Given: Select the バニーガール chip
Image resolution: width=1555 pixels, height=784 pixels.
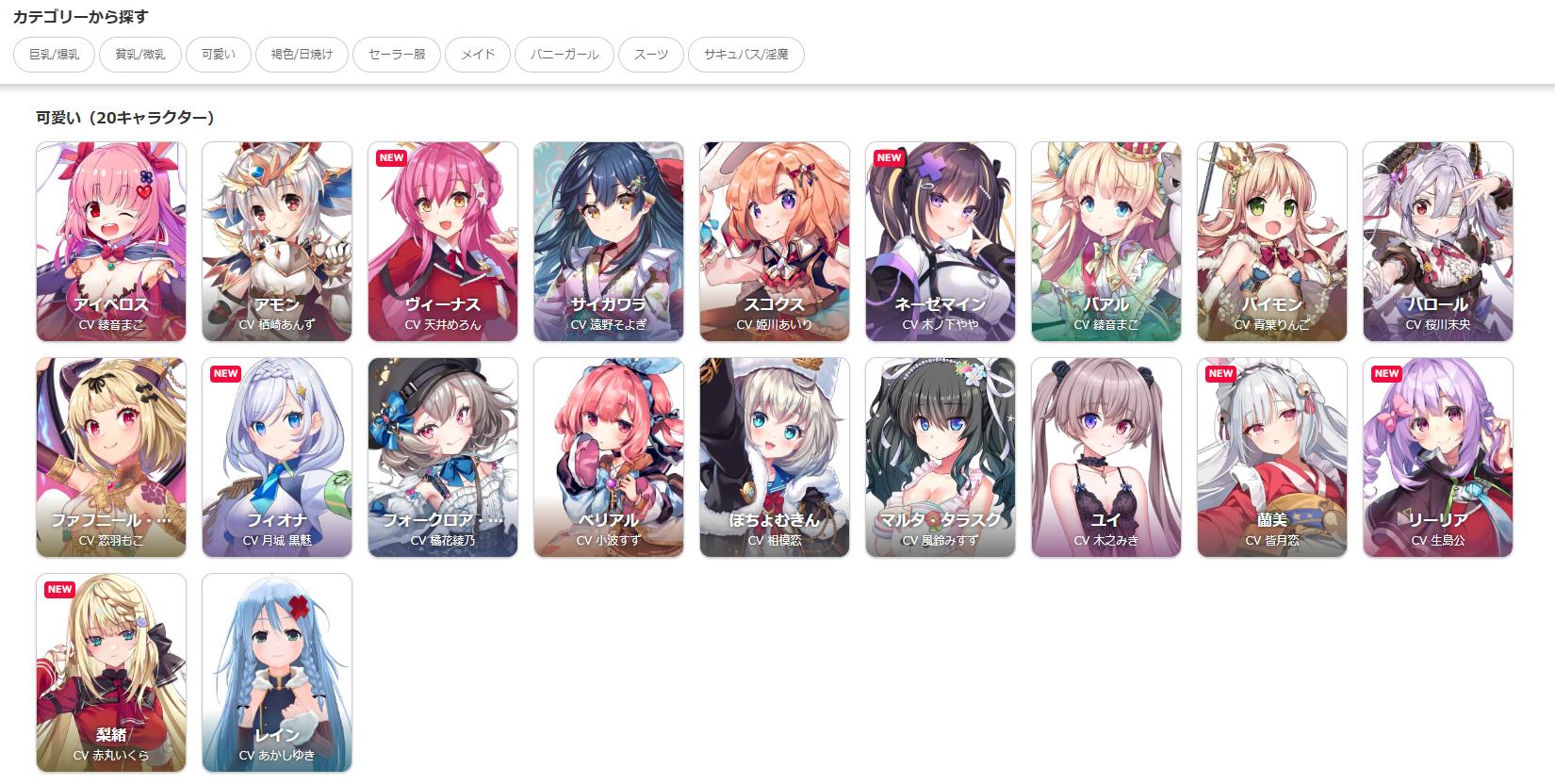Looking at the screenshot, I should pyautogui.click(x=564, y=55).
